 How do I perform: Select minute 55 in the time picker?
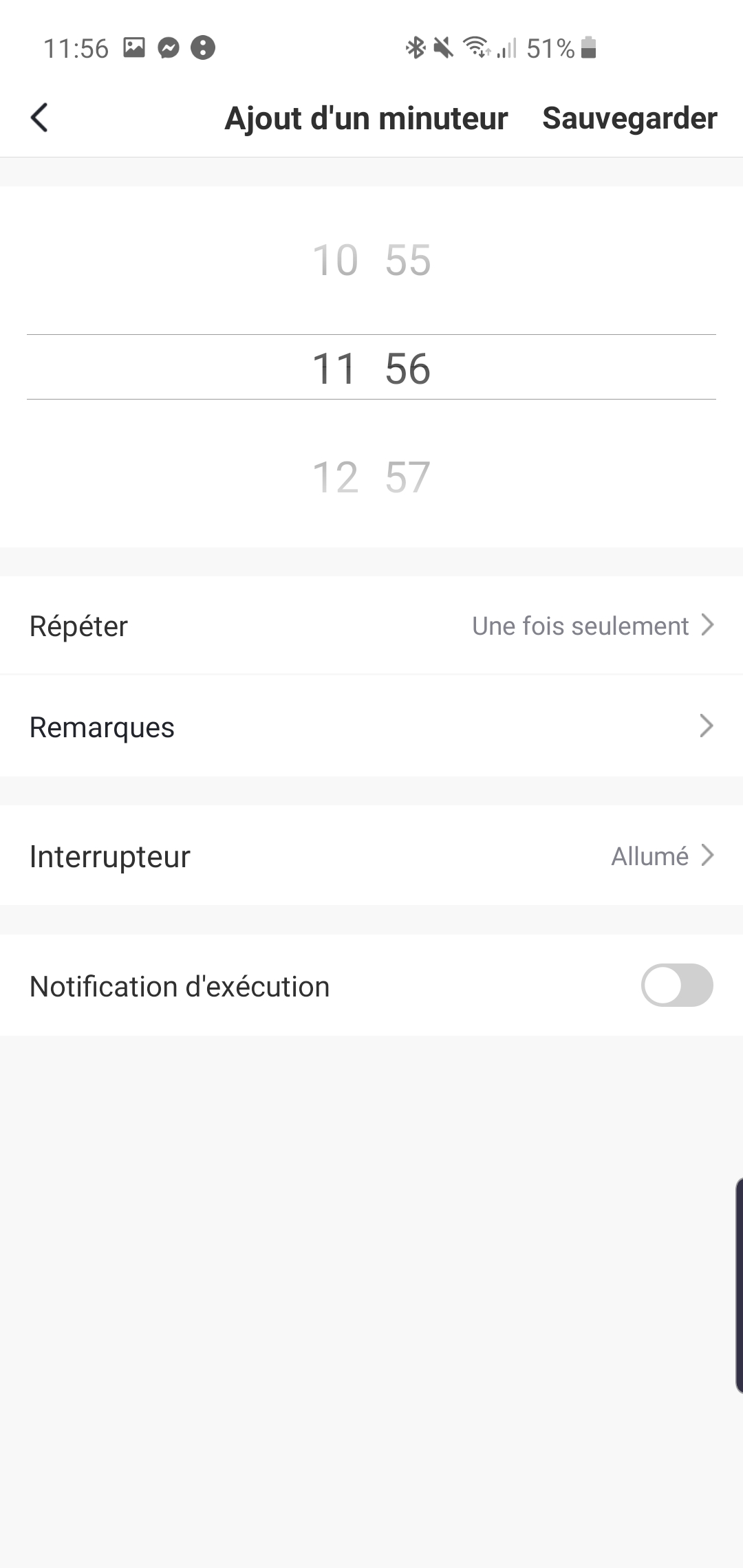coord(408,261)
